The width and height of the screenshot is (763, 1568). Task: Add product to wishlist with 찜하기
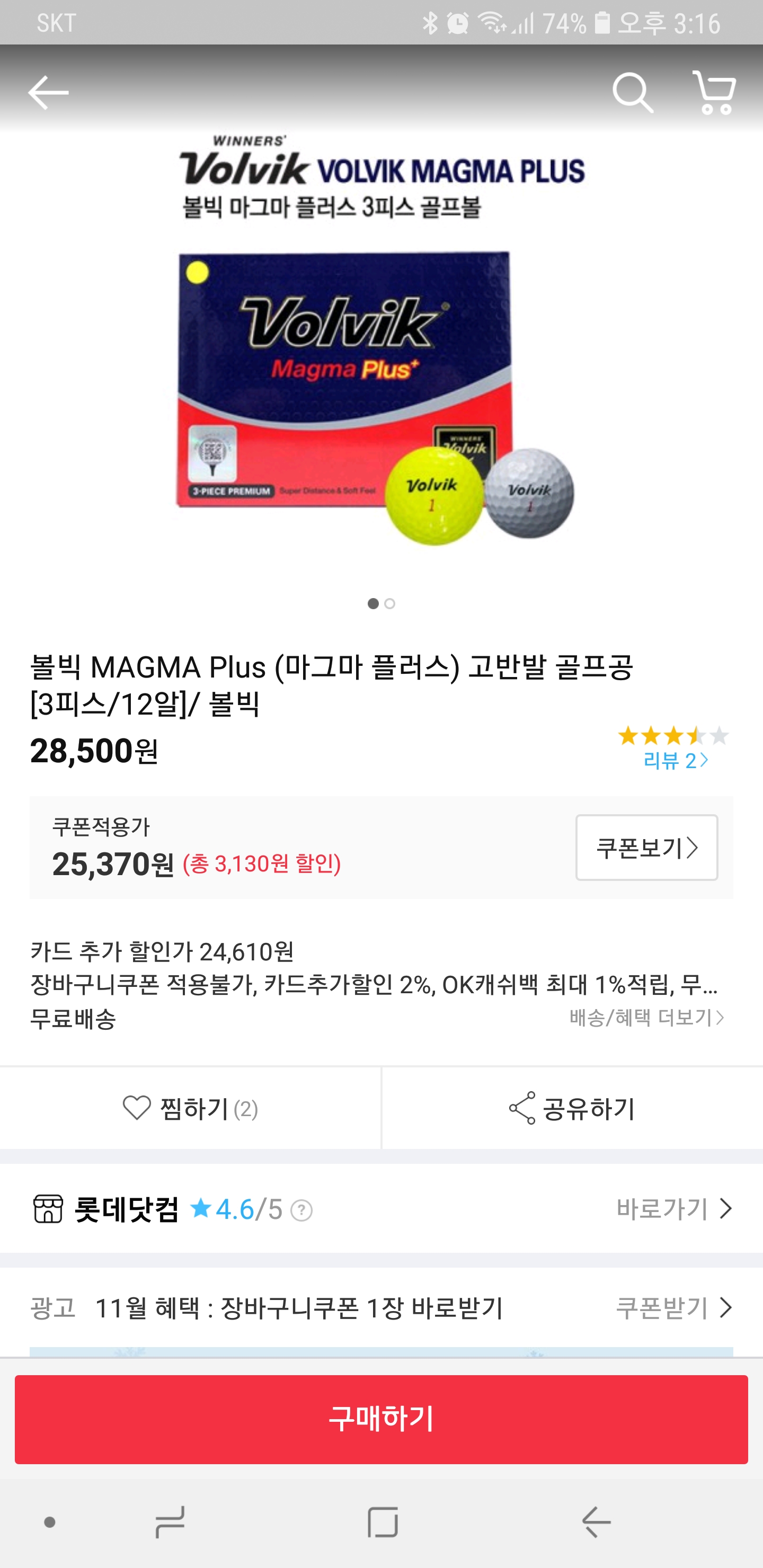(190, 1108)
